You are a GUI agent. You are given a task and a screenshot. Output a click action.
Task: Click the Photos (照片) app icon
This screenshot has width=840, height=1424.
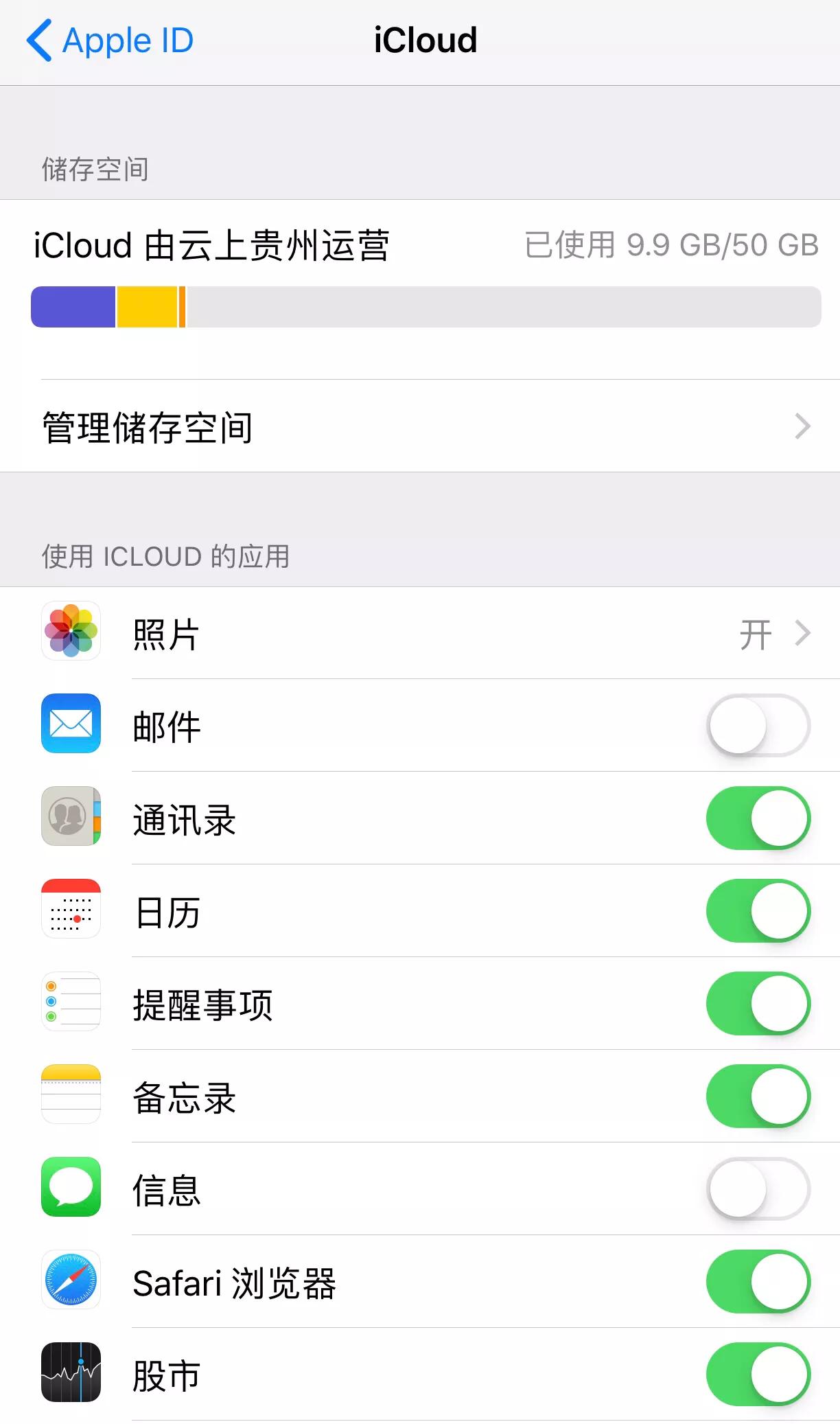tap(71, 632)
